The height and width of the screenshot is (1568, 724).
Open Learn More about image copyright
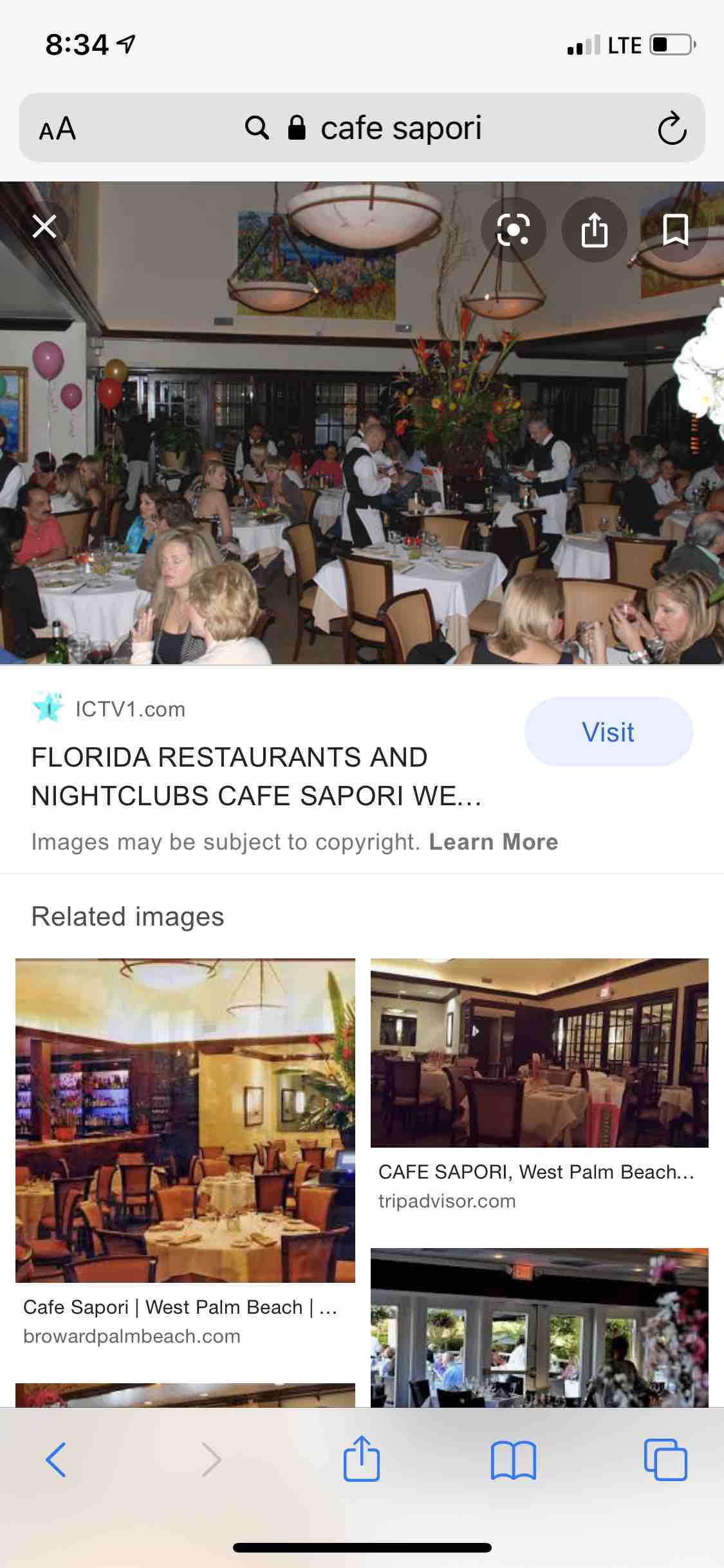point(494,842)
